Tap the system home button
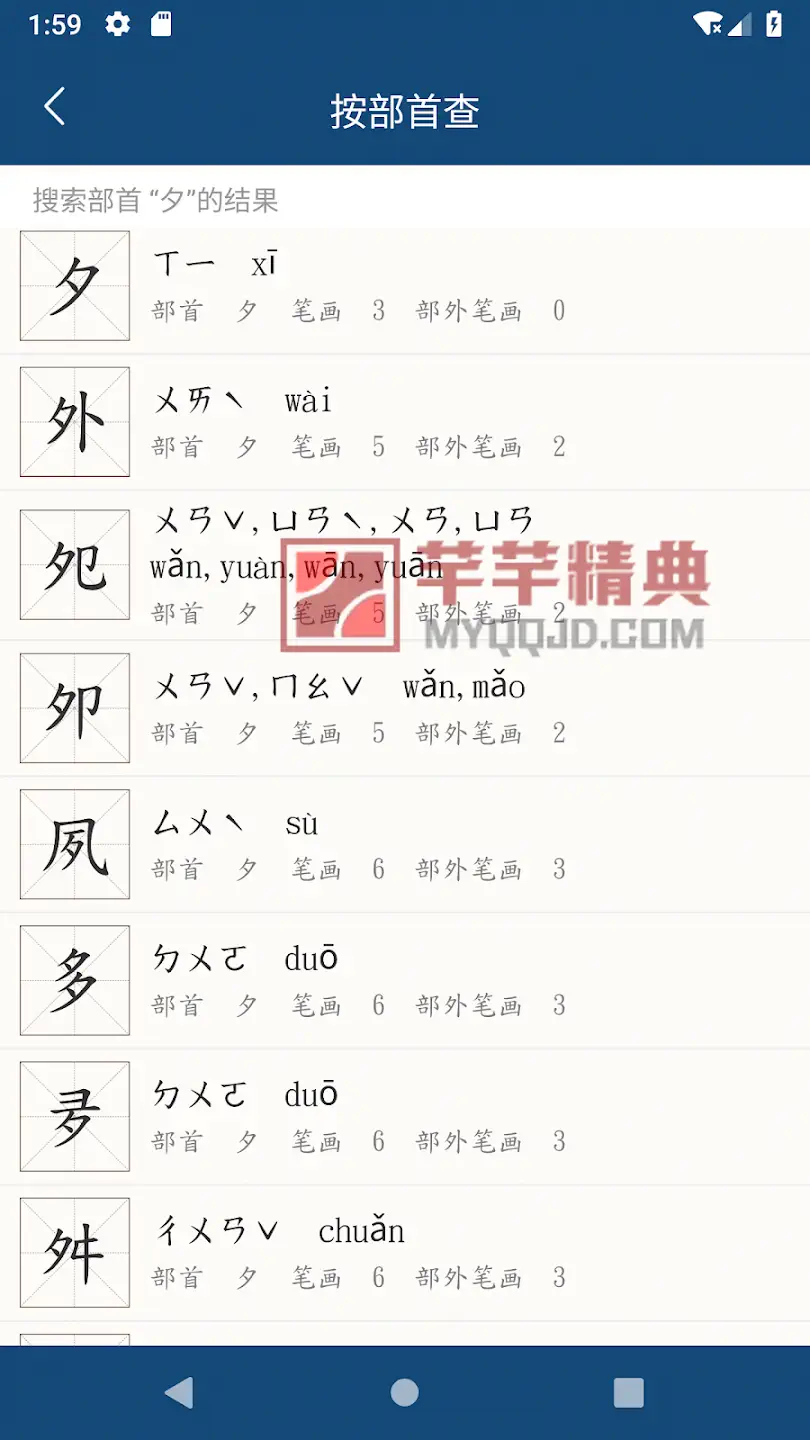The height and width of the screenshot is (1440, 810). click(404, 1392)
